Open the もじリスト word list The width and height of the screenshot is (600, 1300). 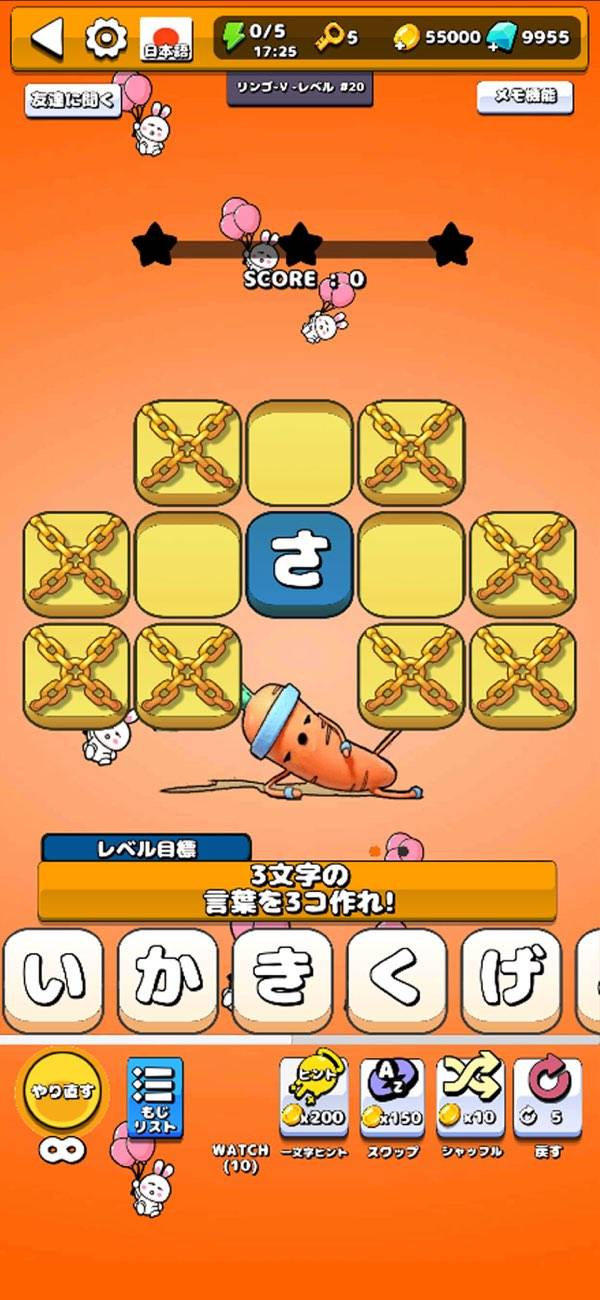[x=155, y=1098]
